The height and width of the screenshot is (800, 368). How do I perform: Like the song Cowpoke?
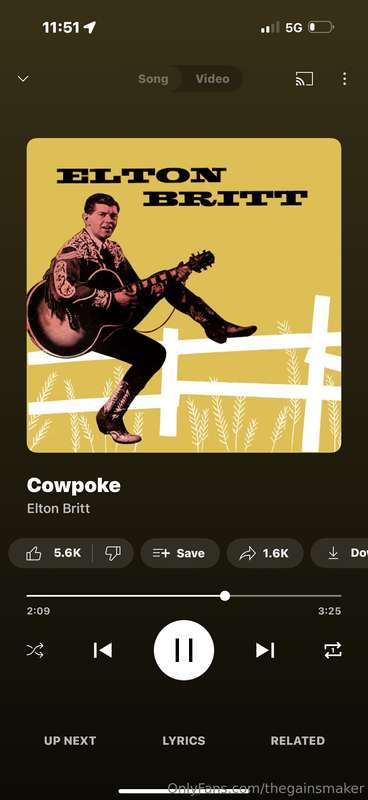click(53, 553)
